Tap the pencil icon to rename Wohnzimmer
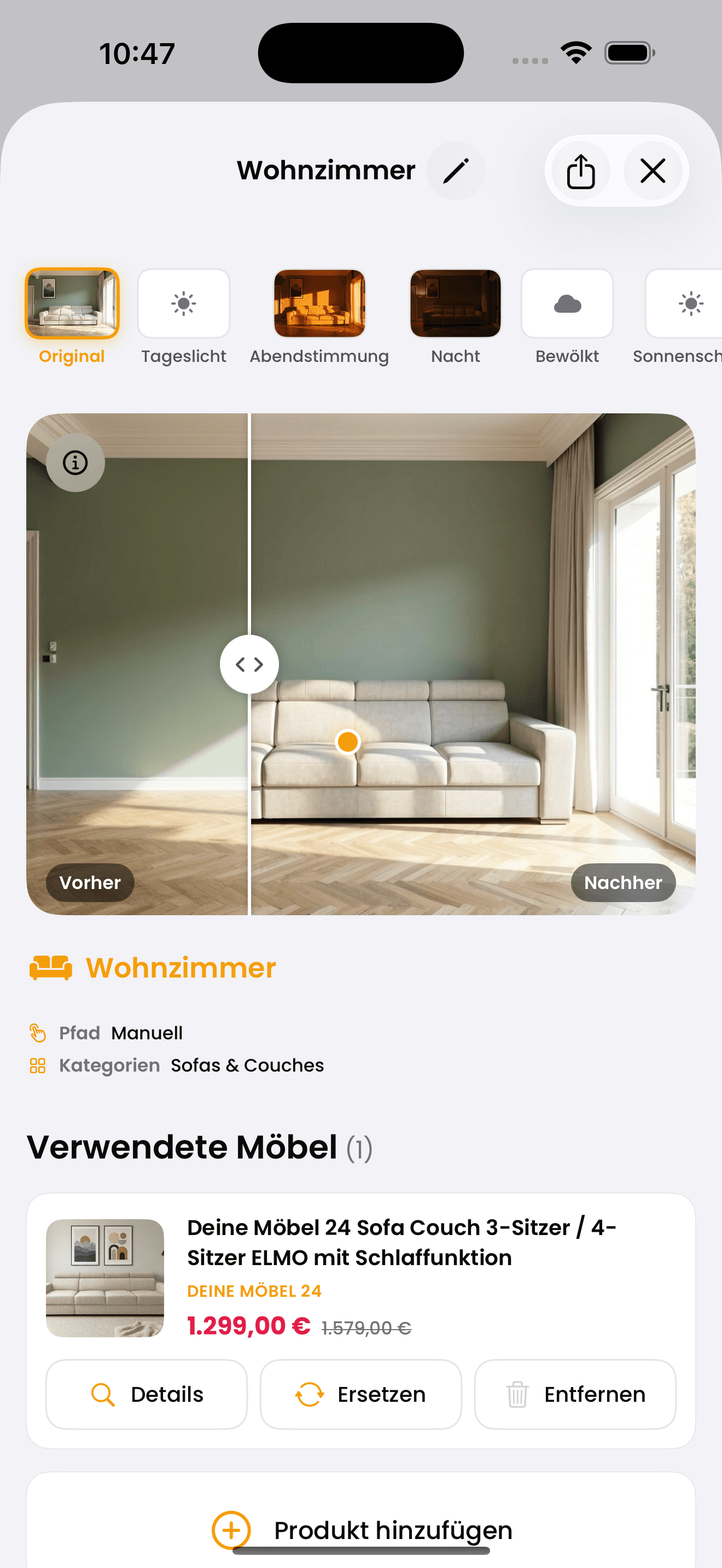The image size is (722, 1568). [457, 171]
